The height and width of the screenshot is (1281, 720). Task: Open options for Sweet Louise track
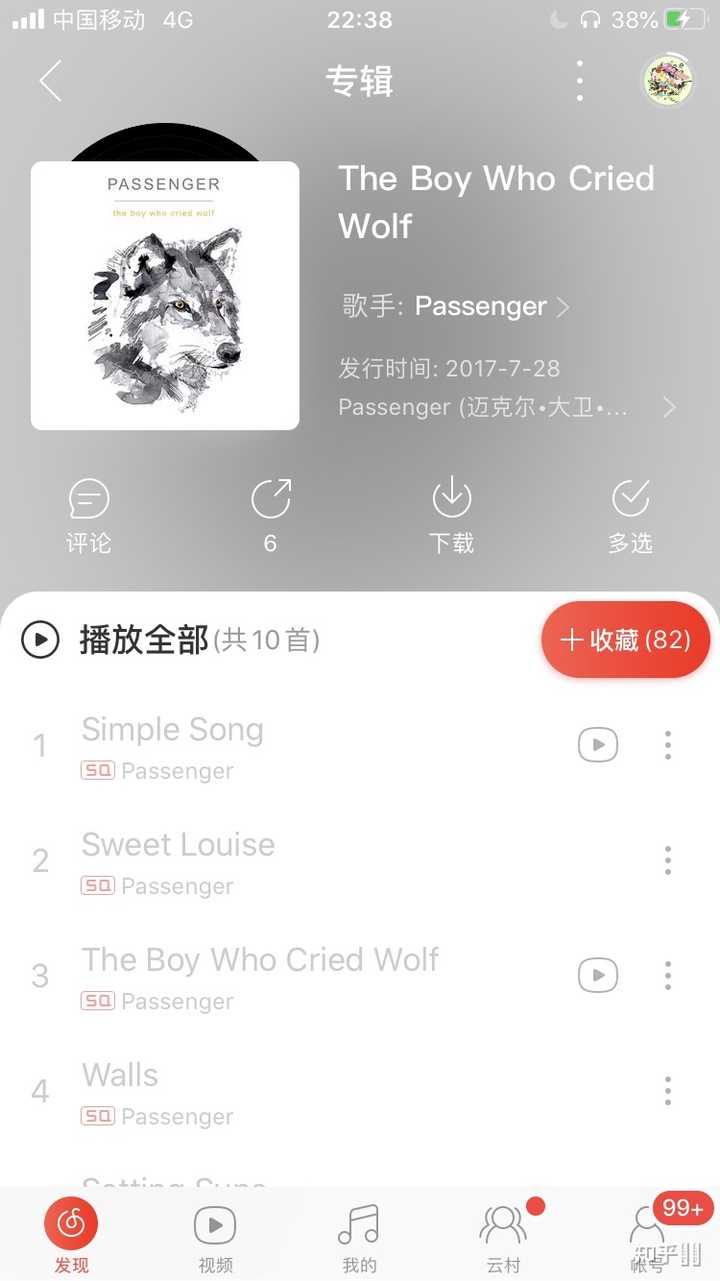pos(667,860)
